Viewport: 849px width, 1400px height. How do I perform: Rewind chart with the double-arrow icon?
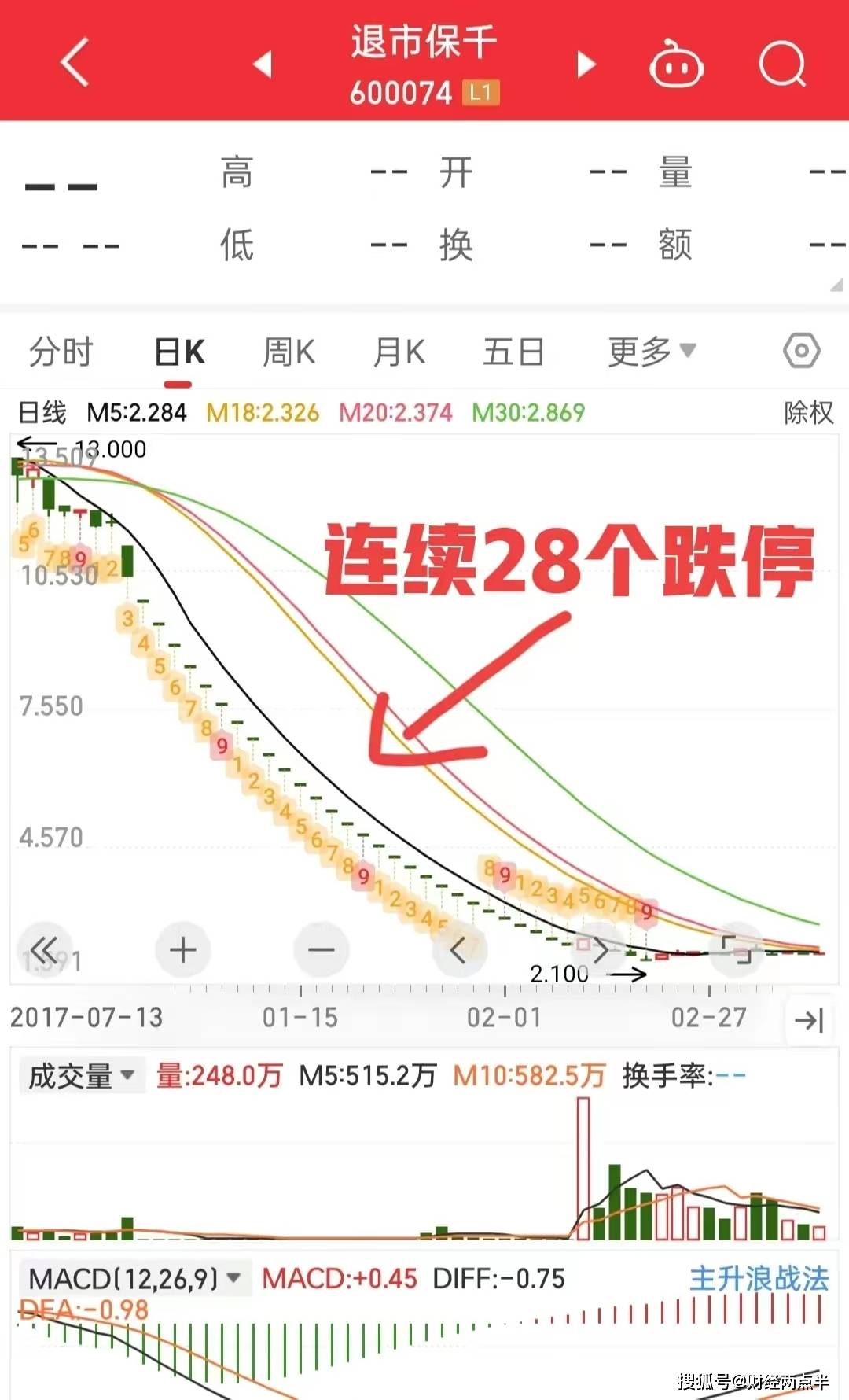pyautogui.click(x=47, y=949)
